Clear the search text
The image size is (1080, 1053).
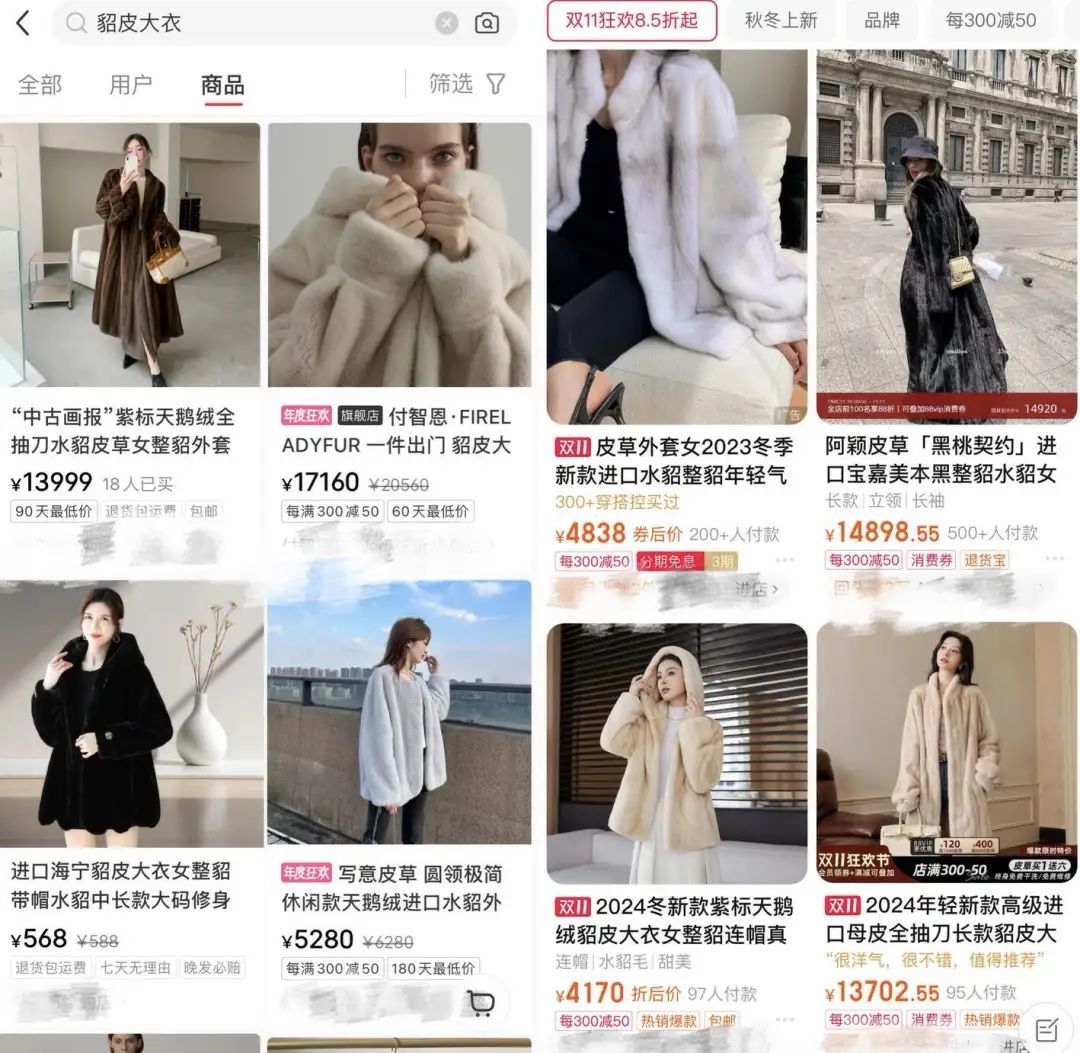(446, 23)
